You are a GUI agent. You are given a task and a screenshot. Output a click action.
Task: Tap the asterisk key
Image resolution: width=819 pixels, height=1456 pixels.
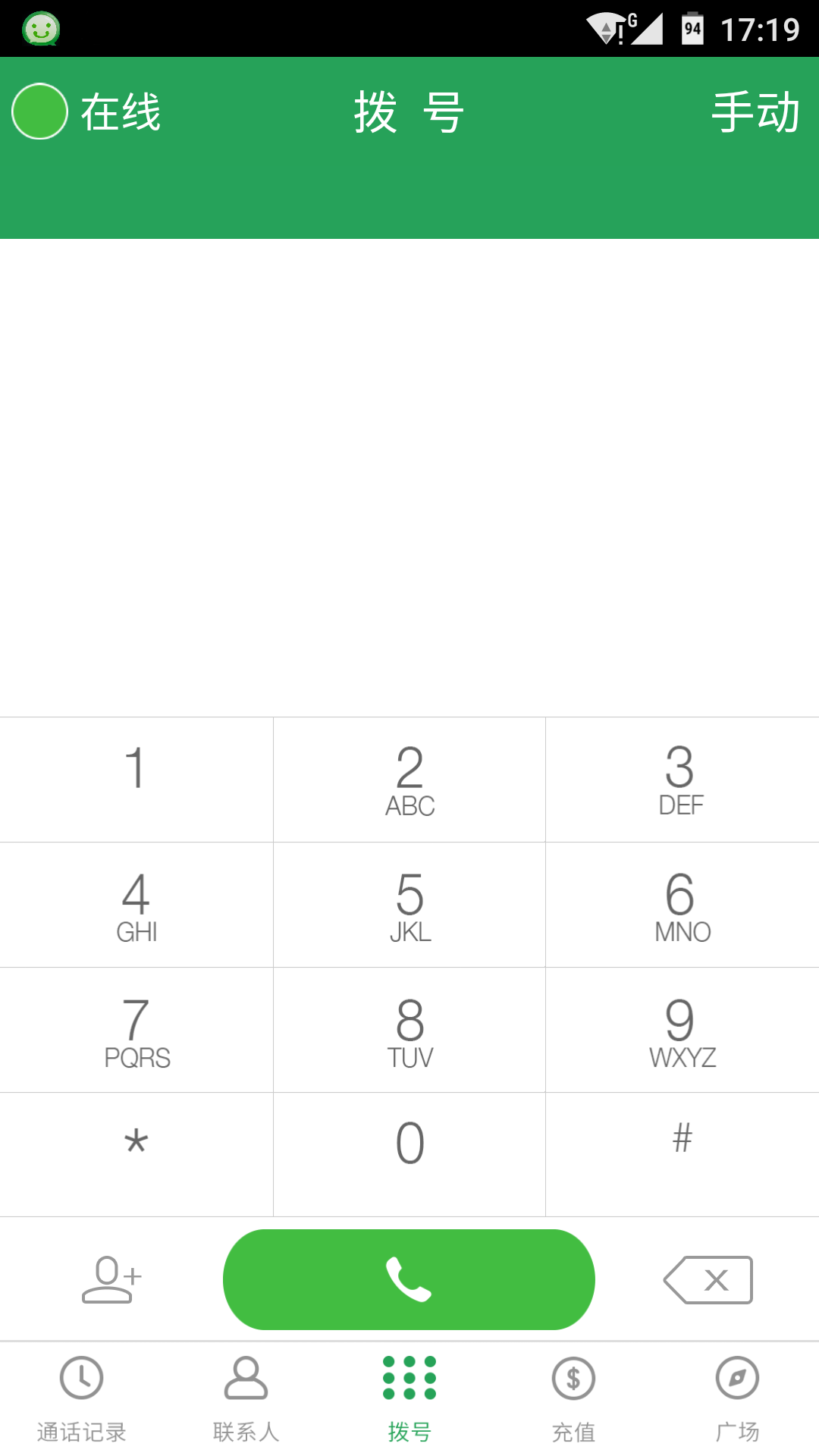136,1154
